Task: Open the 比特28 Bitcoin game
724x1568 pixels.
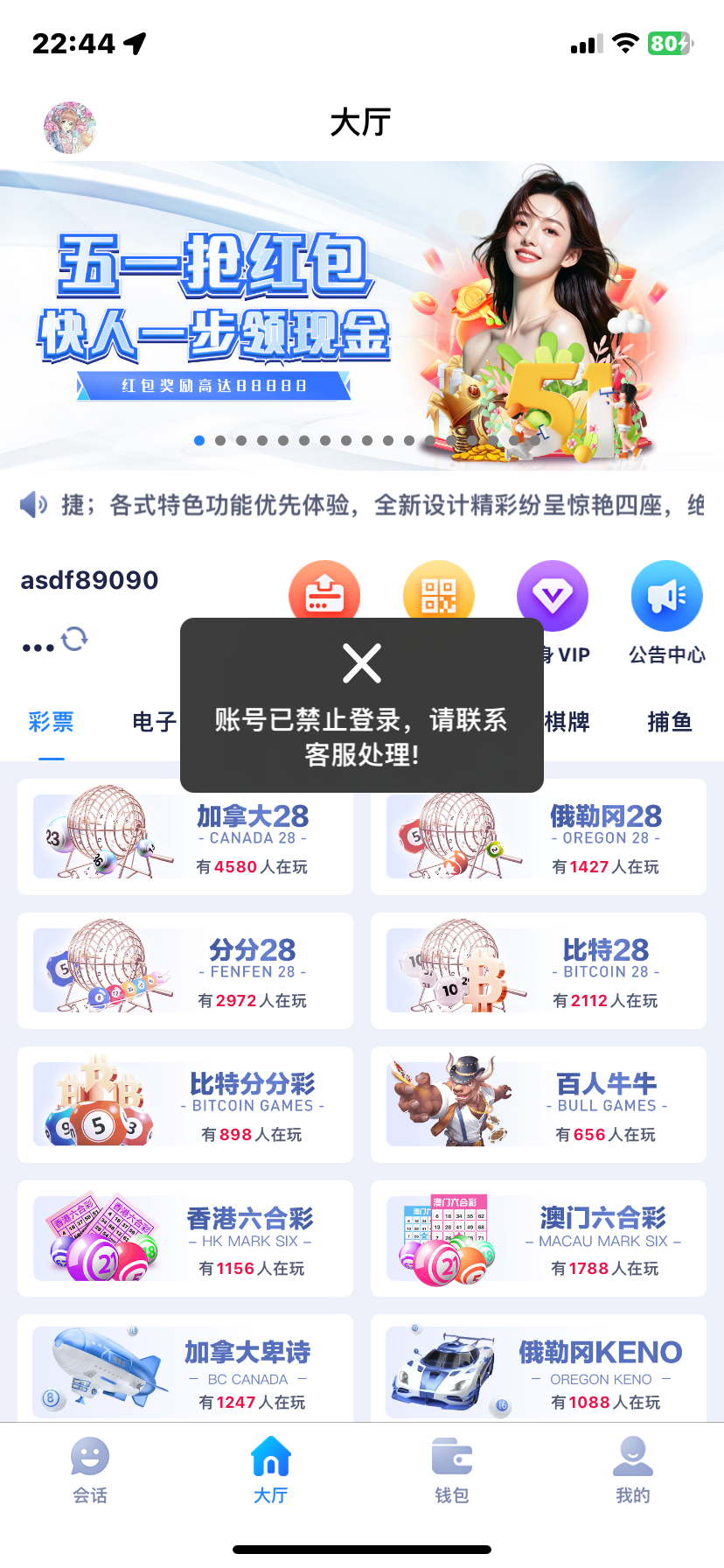Action: [x=539, y=971]
